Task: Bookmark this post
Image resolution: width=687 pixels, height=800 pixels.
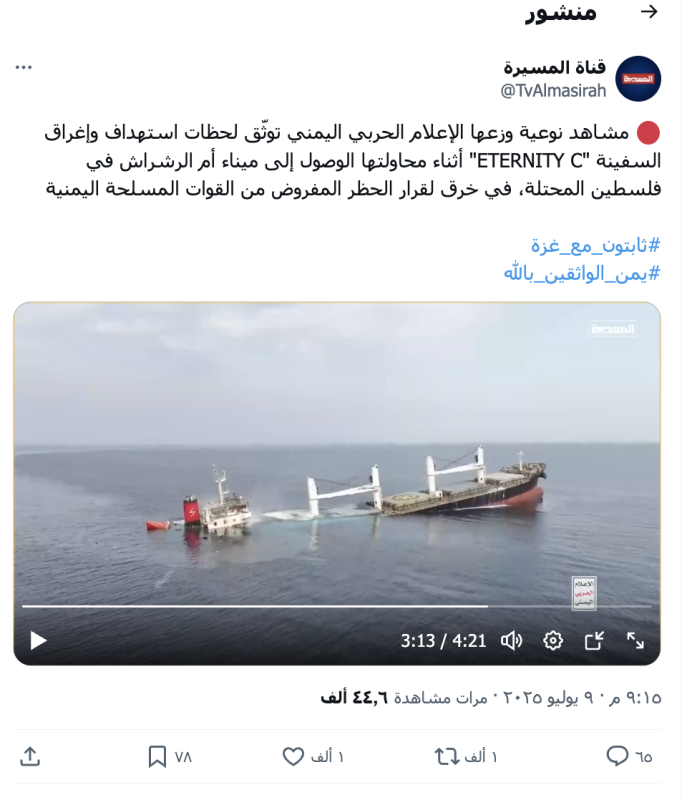Action: (157, 756)
